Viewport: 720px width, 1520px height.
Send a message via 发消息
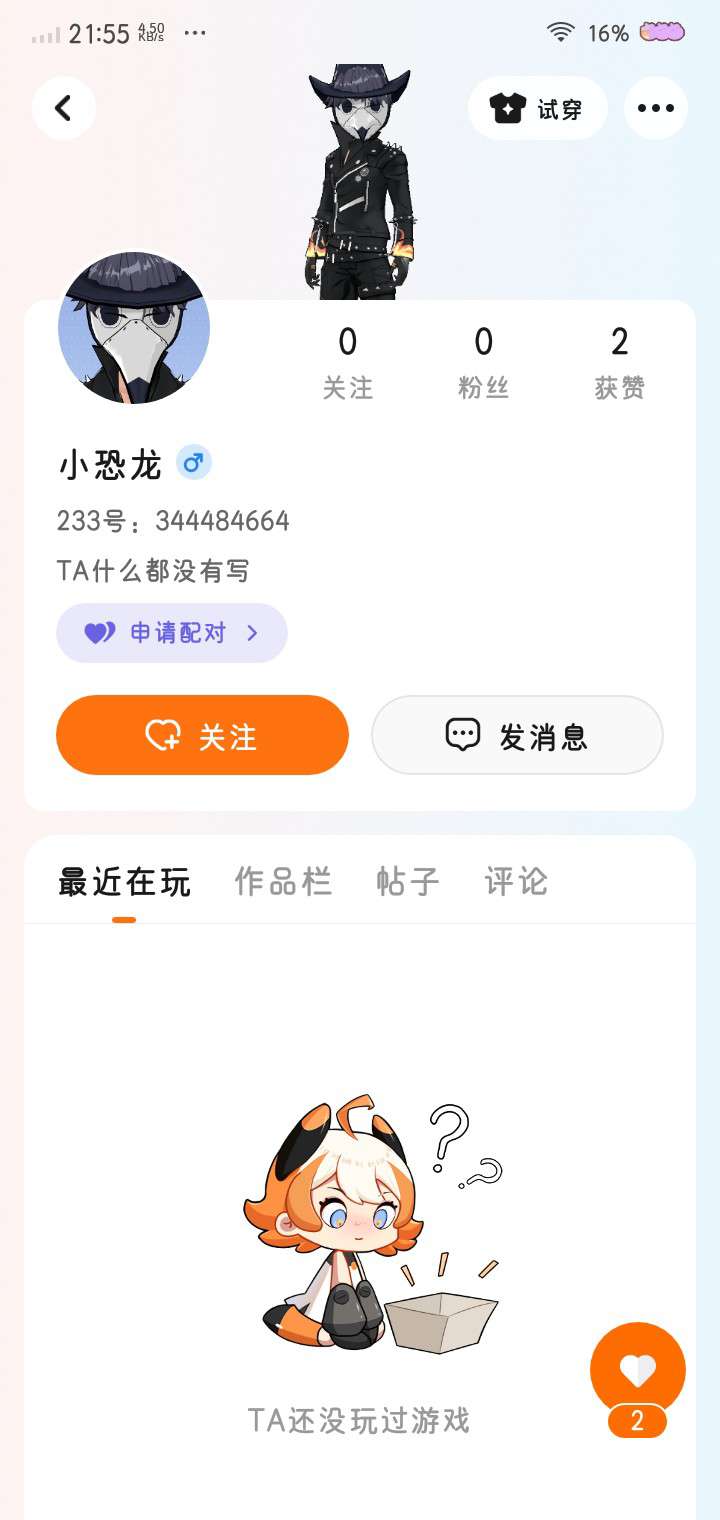coord(517,735)
